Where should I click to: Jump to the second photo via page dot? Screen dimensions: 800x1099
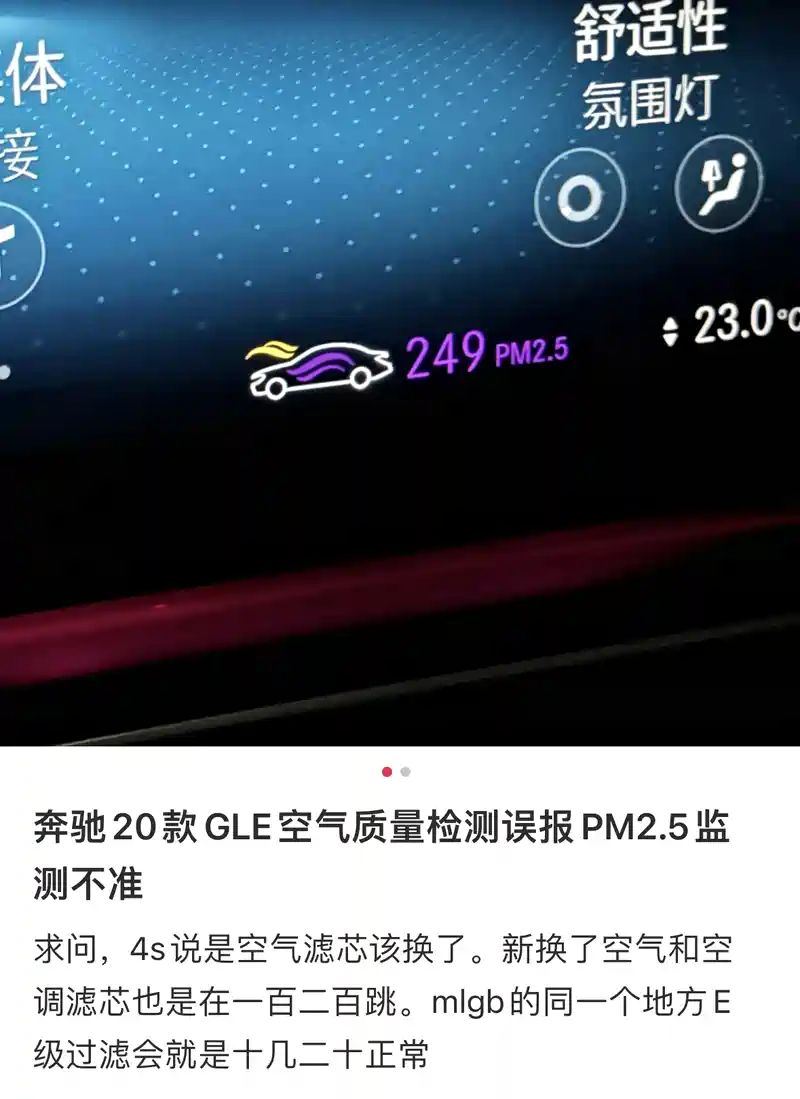point(405,772)
